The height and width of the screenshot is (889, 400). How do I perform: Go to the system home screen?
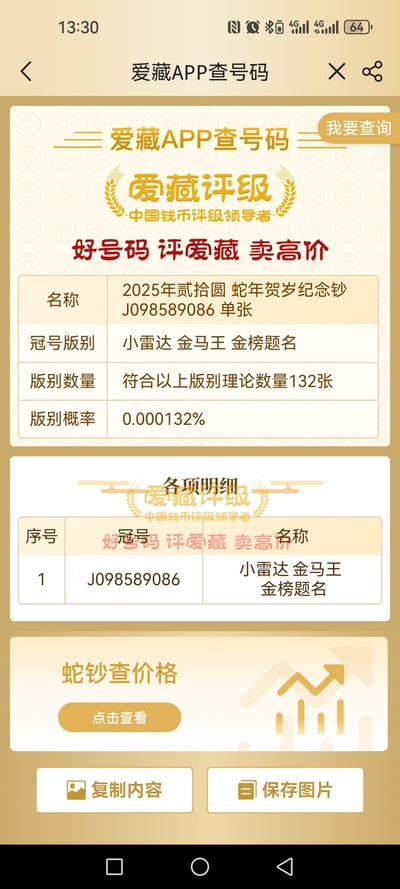click(x=200, y=866)
